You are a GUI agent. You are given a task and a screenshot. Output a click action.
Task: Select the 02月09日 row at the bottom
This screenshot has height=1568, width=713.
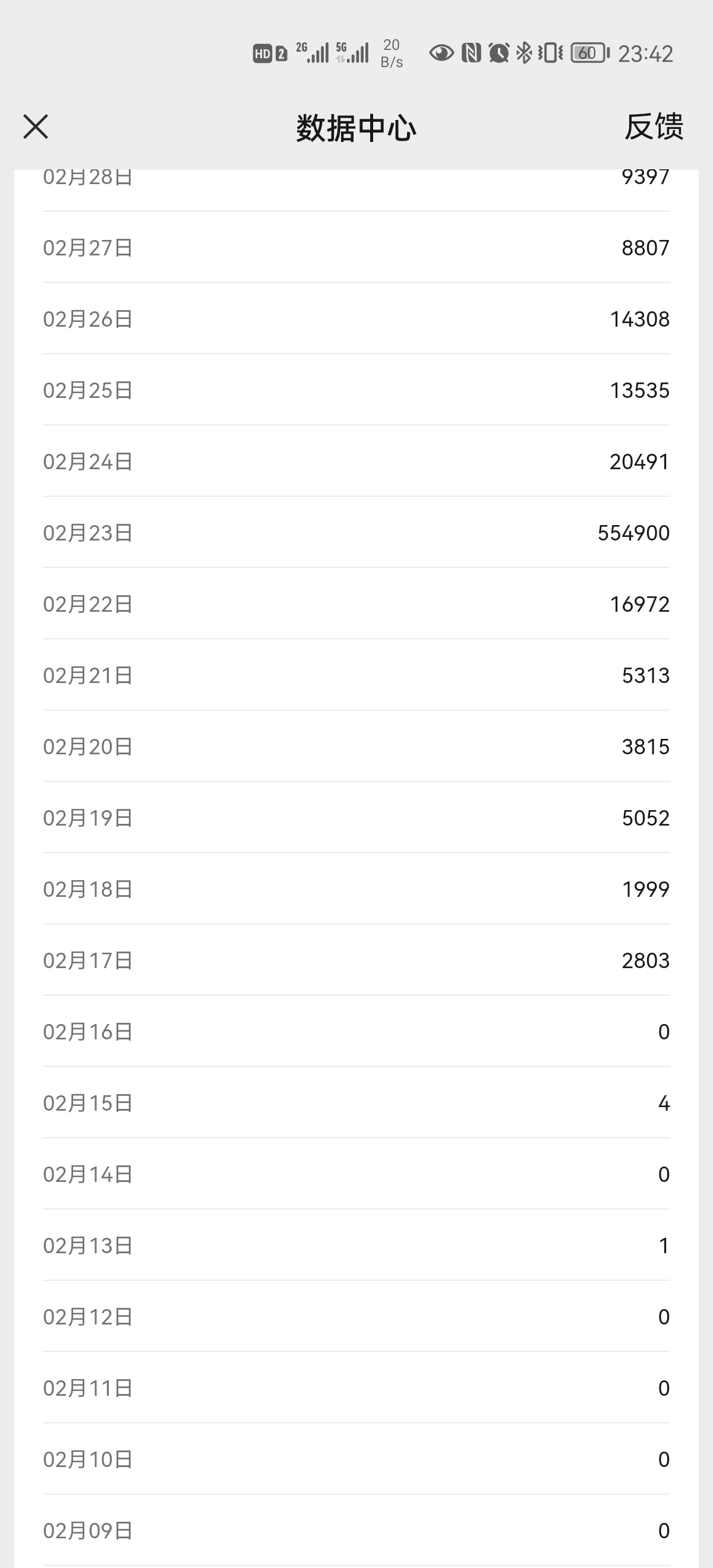(356, 1532)
